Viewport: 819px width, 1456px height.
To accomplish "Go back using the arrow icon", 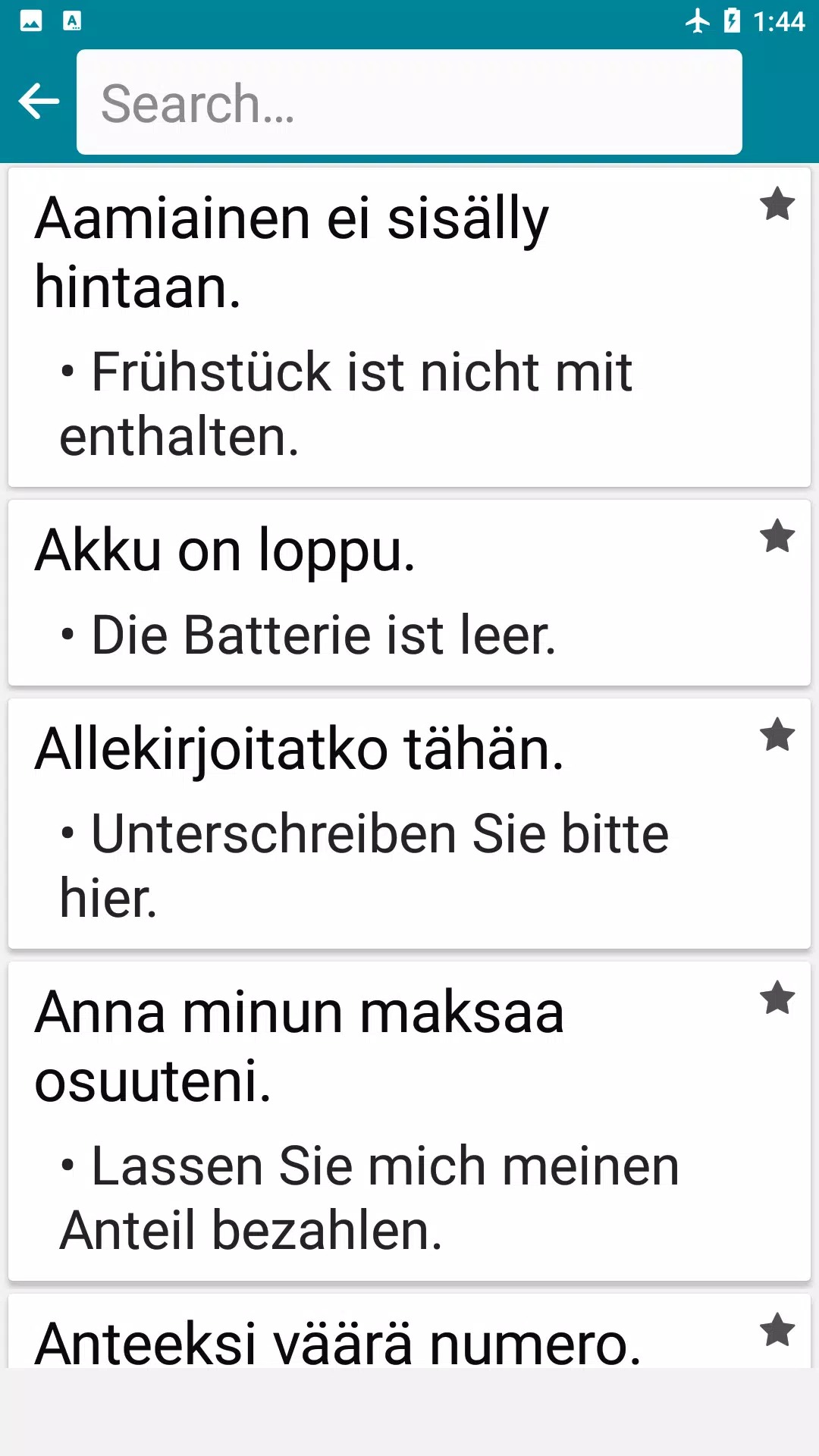I will pos(39,102).
